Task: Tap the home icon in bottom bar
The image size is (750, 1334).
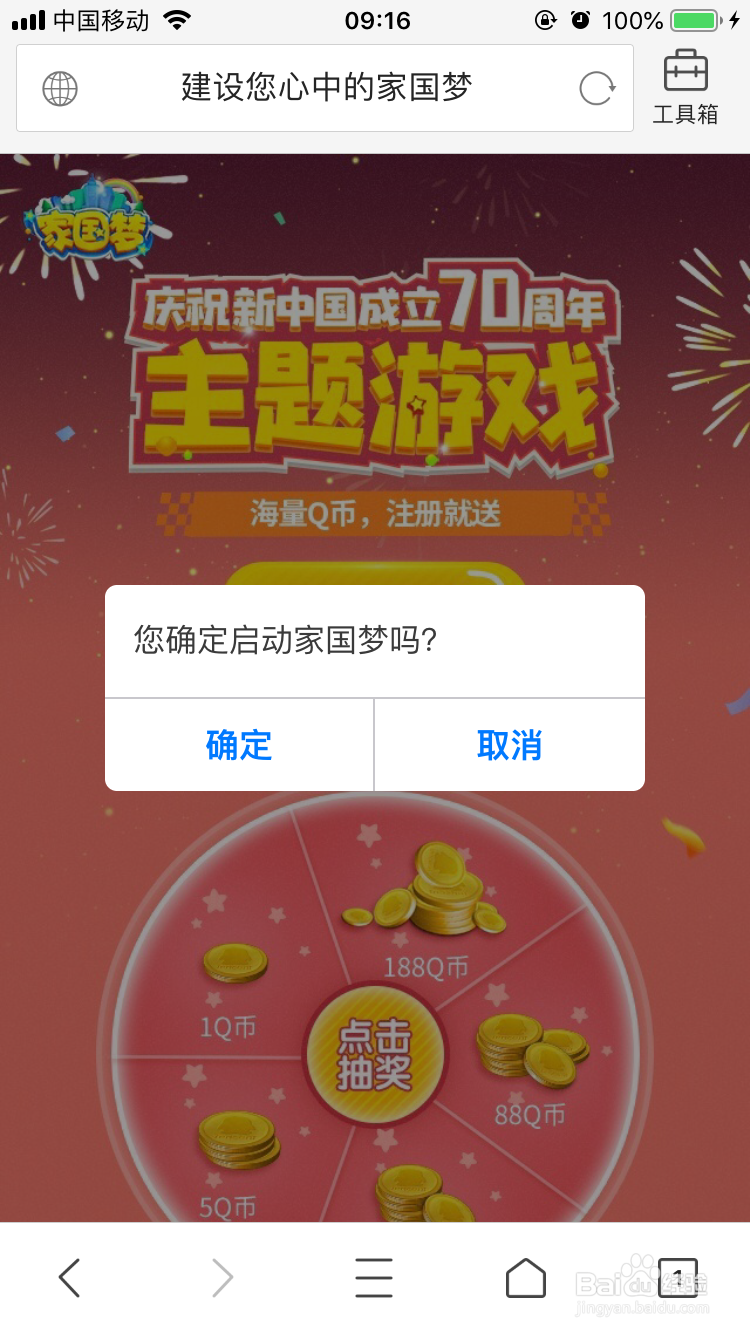Action: point(525,1277)
